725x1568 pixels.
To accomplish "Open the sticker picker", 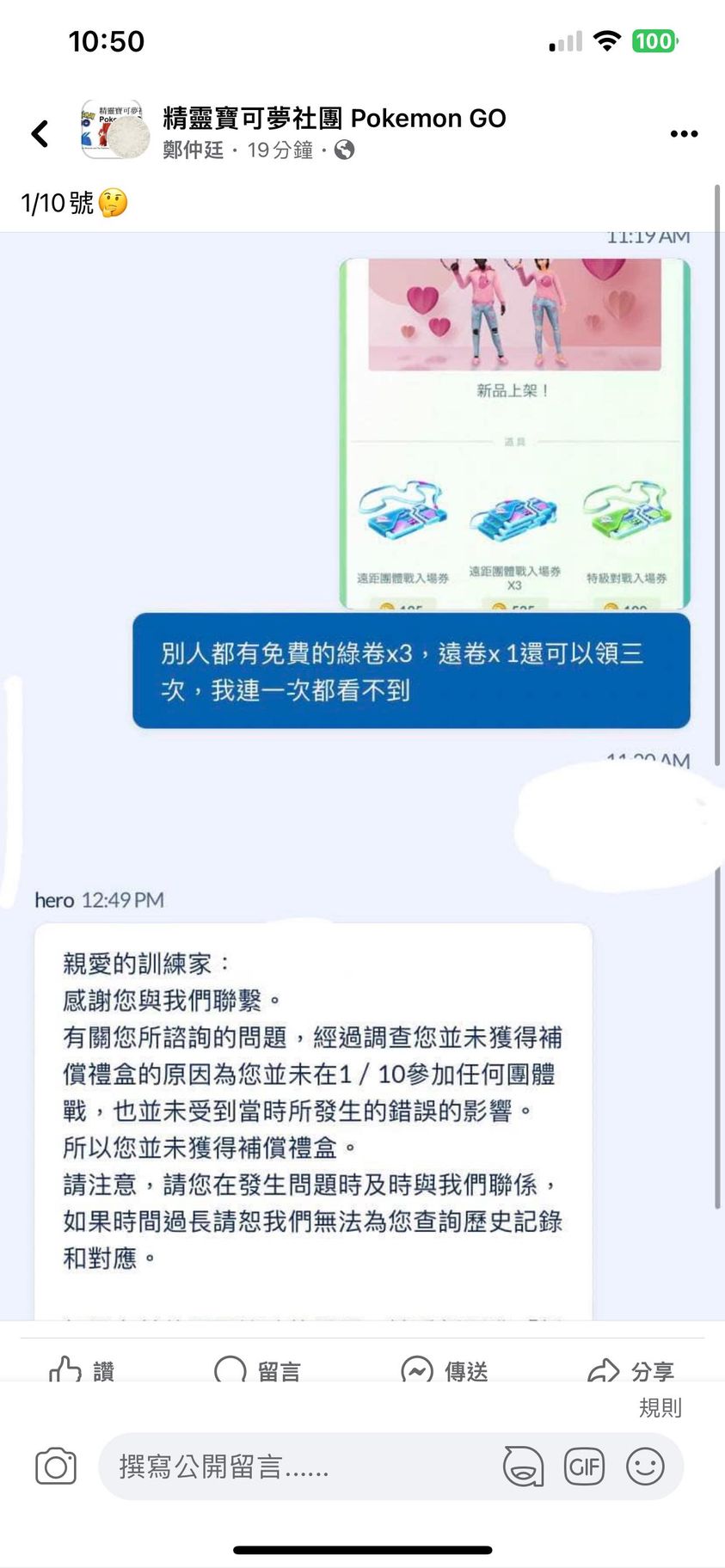I will (523, 1467).
